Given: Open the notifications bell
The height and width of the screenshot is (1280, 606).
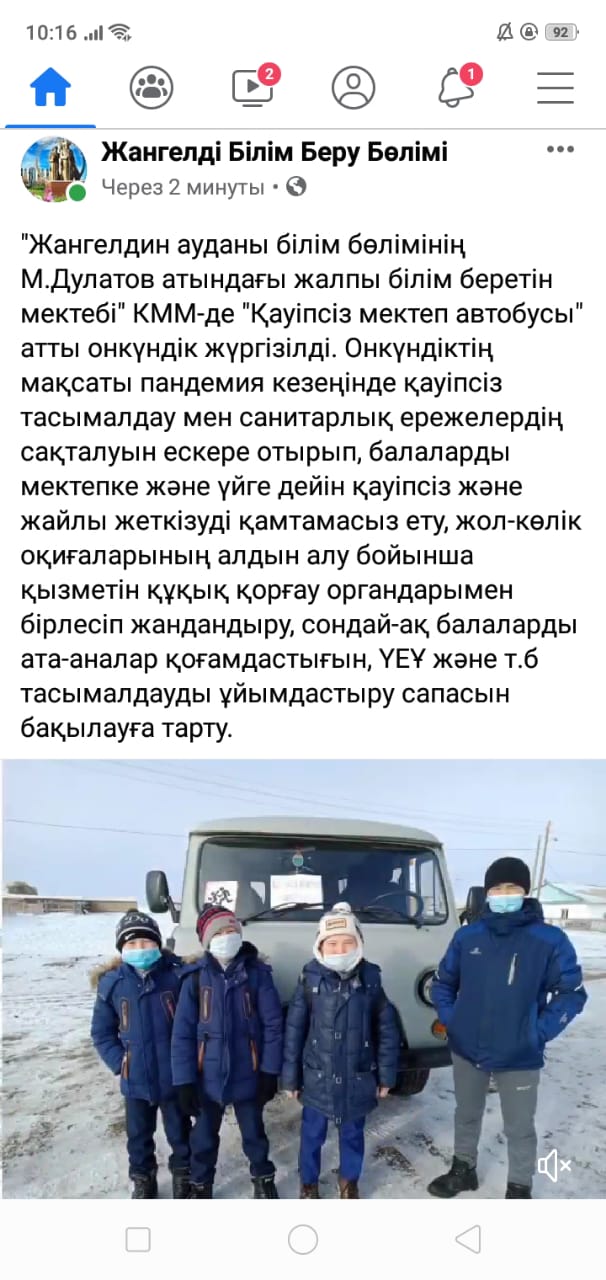Looking at the screenshot, I should click(x=456, y=88).
